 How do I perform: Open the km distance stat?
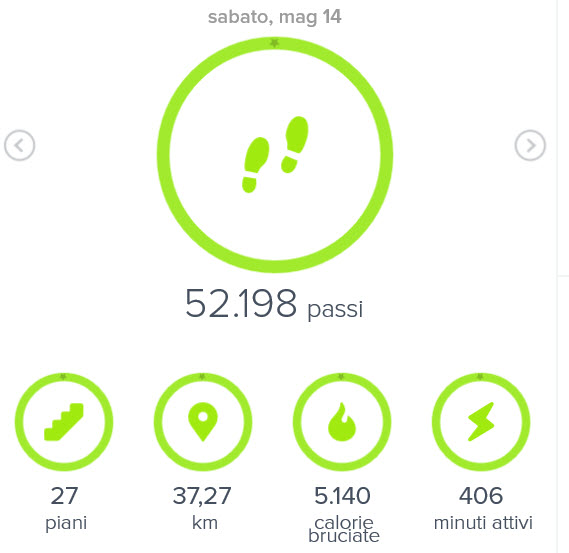tap(203, 422)
